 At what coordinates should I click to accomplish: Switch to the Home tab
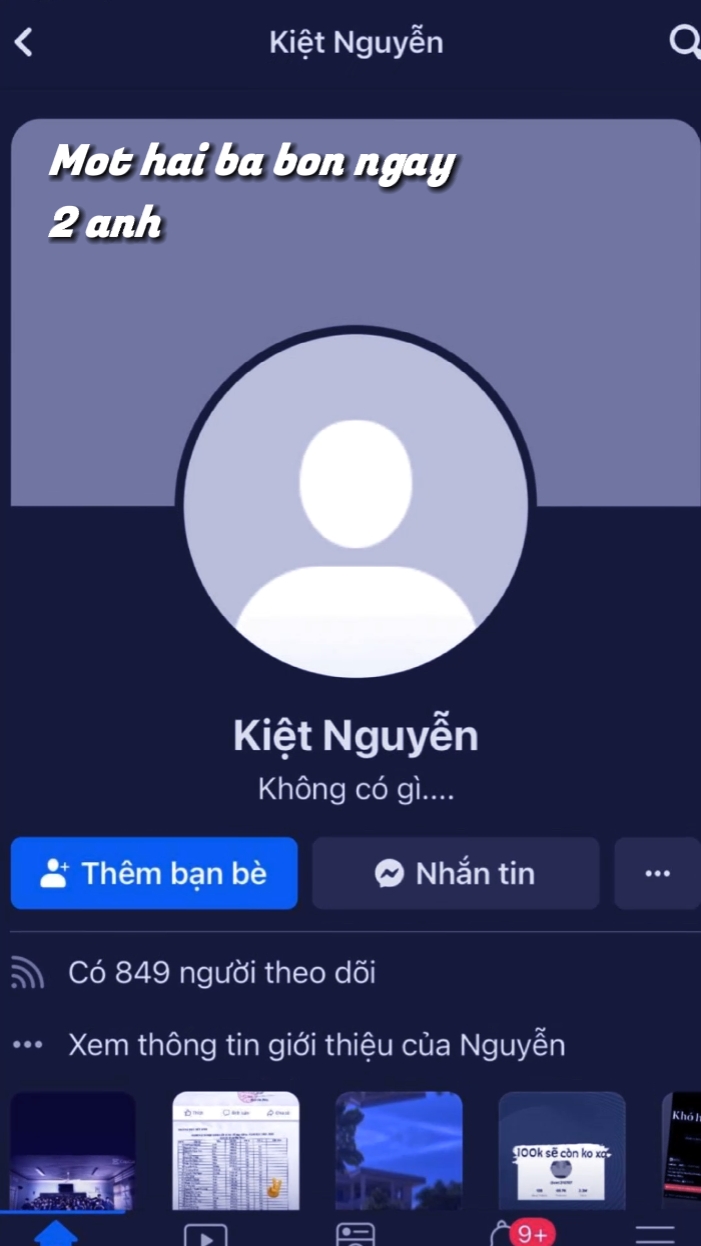tap(56, 1233)
